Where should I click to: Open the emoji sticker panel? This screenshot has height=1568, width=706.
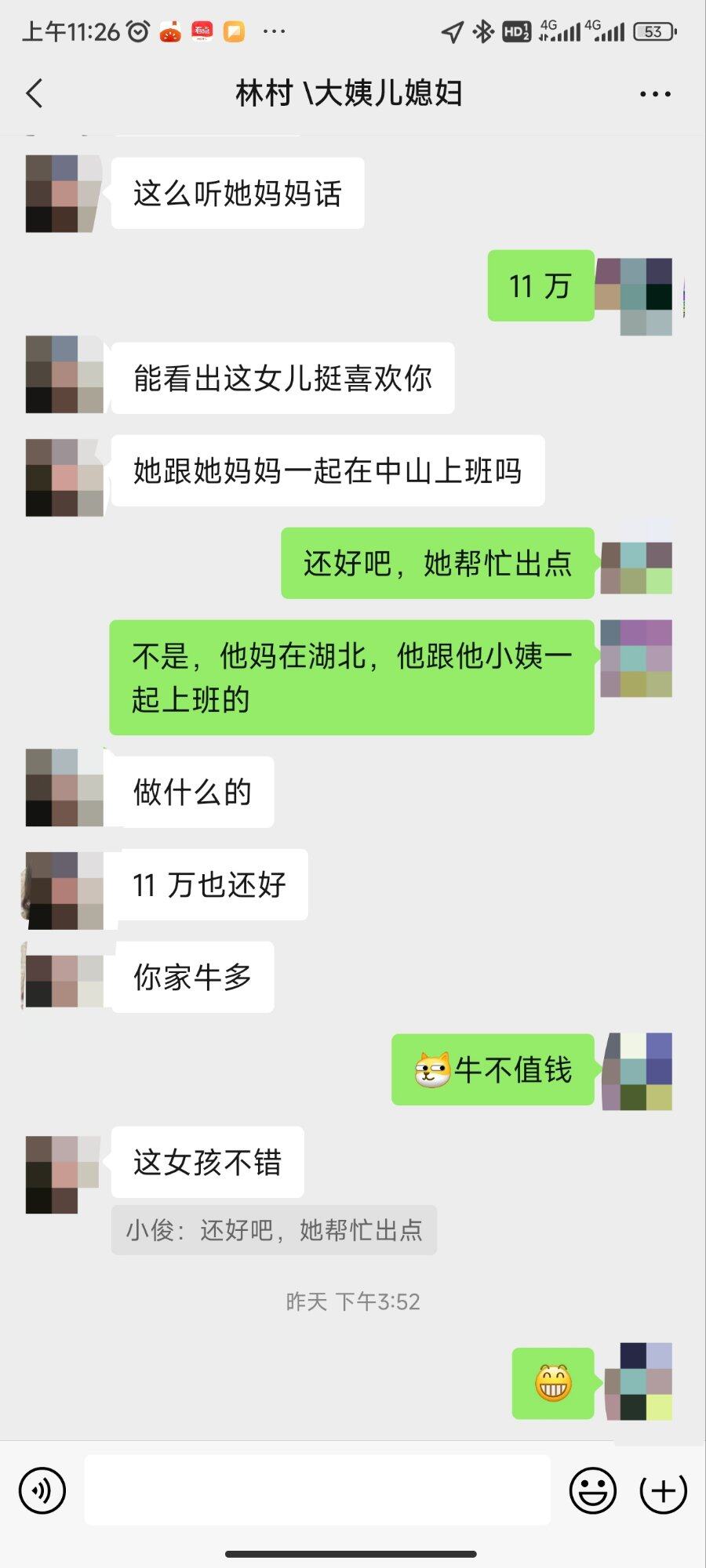(592, 1490)
